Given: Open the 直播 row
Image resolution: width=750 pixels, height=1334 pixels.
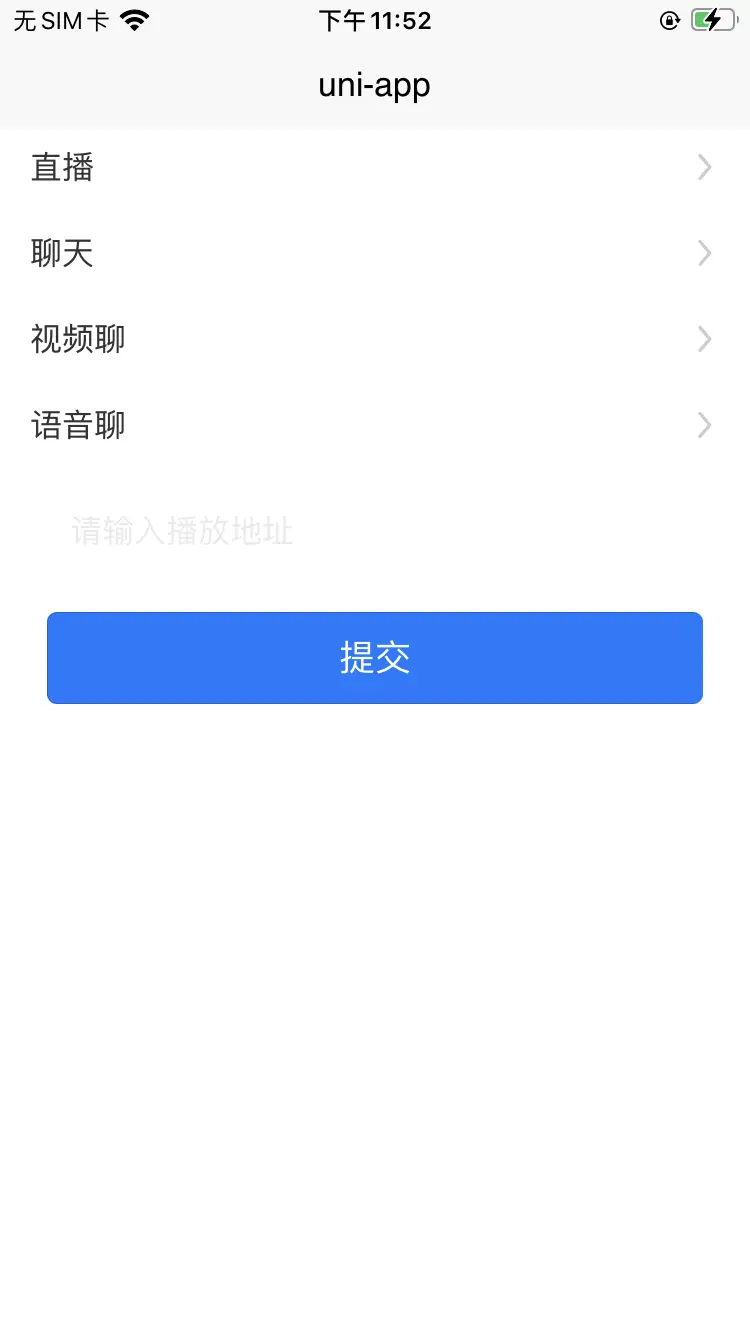Looking at the screenshot, I should pos(375,167).
